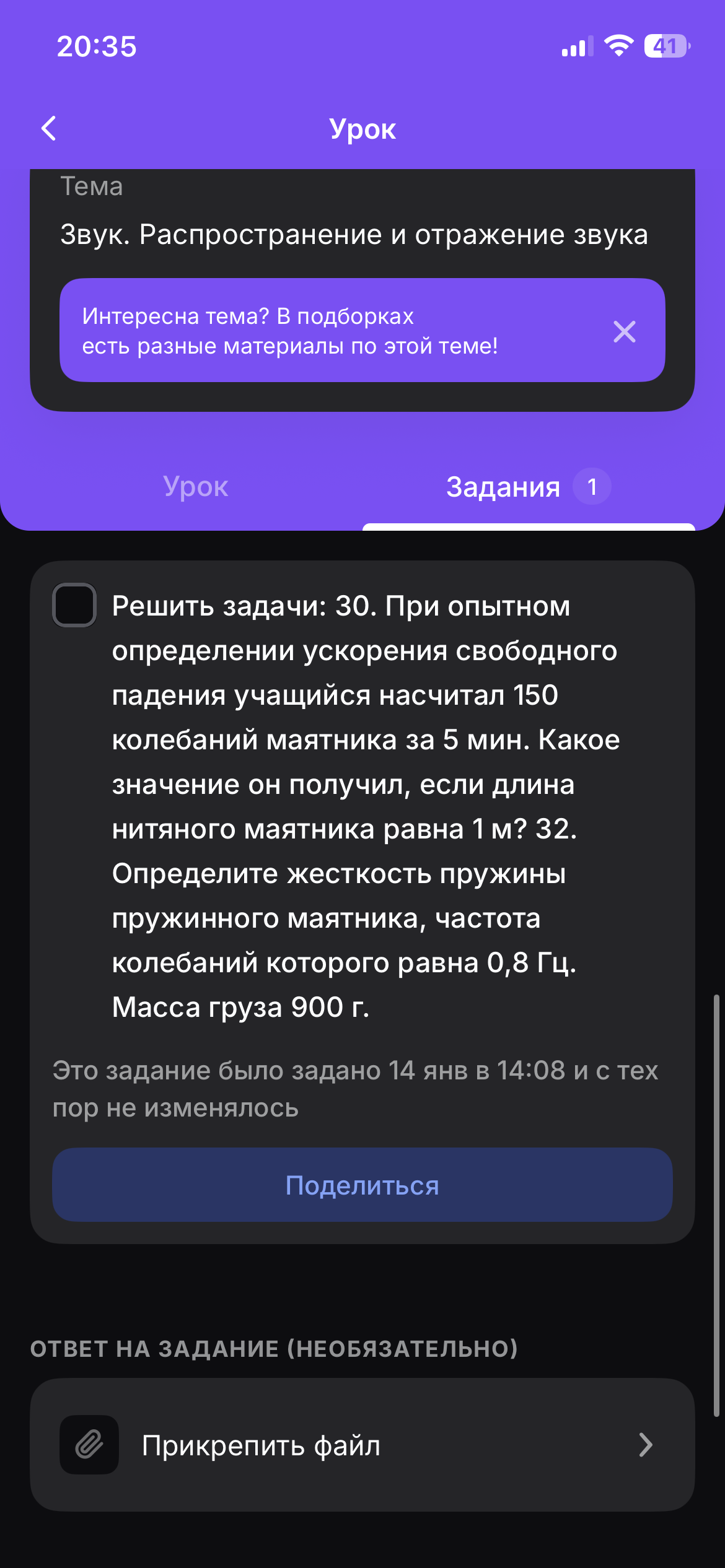Dismiss the topic suggestion banner
This screenshot has height=1568, width=725.
[625, 331]
